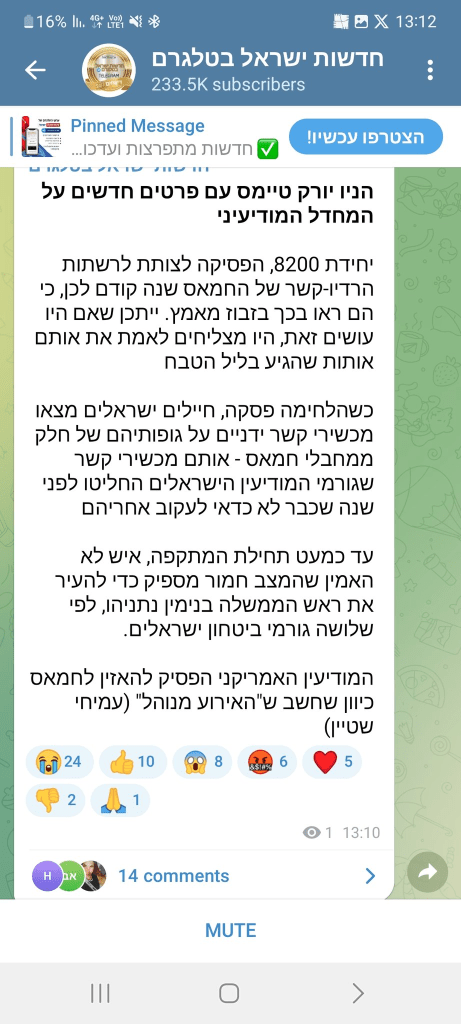Viewport: 461px width, 1024px height.
Task: Tap the blue הצטרפו עכשיו! button
Action: click(x=366, y=136)
